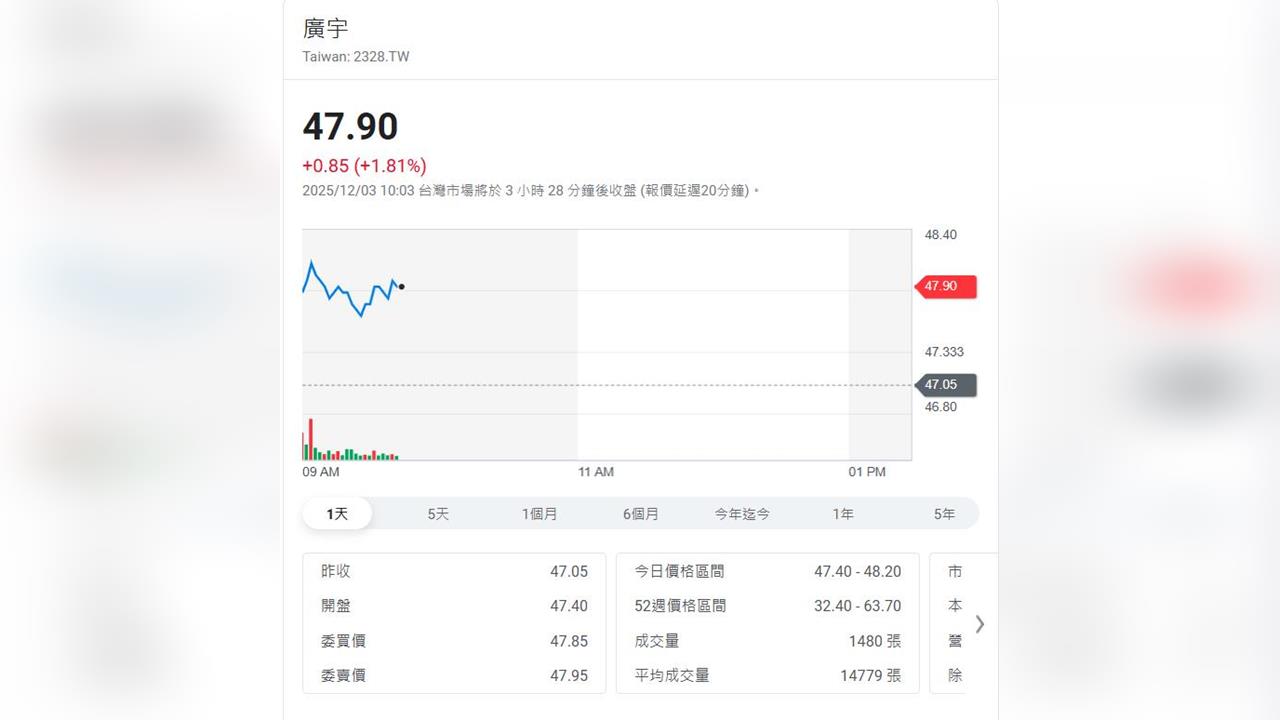The height and width of the screenshot is (720, 1280).
Task: Select the 今年迄今 range
Action: 742,514
